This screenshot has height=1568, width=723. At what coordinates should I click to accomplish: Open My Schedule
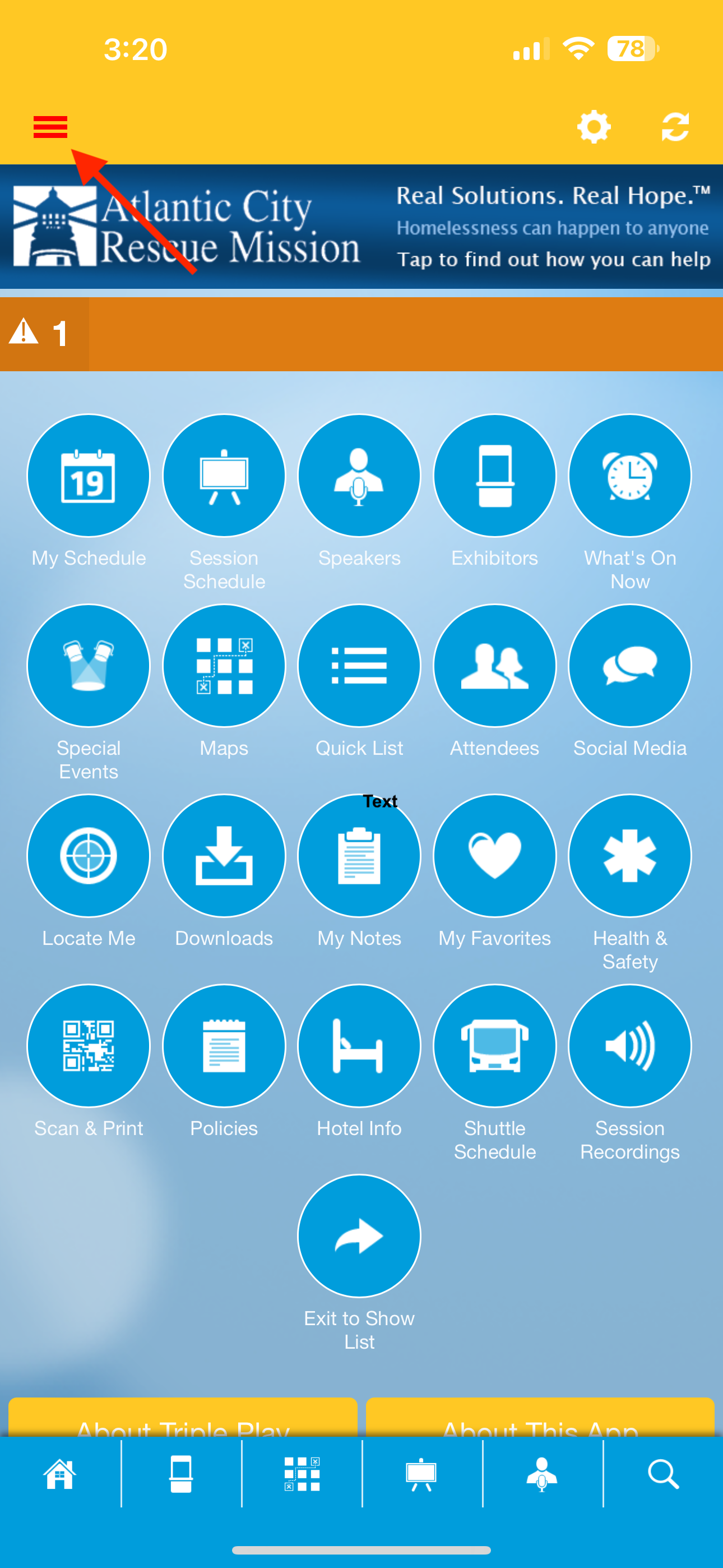pos(89,476)
